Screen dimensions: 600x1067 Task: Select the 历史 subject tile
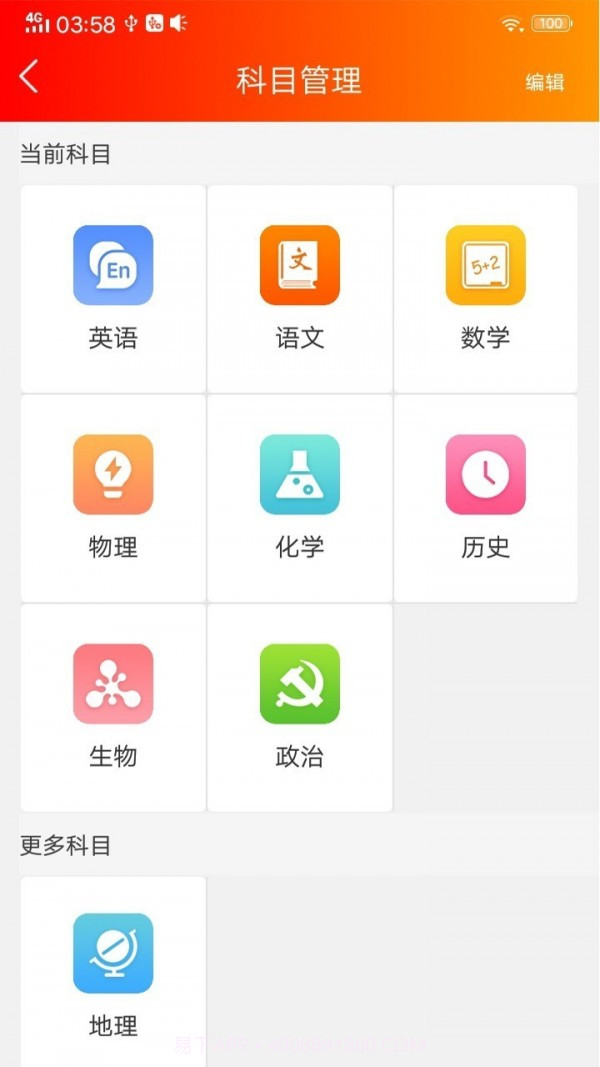[486, 498]
